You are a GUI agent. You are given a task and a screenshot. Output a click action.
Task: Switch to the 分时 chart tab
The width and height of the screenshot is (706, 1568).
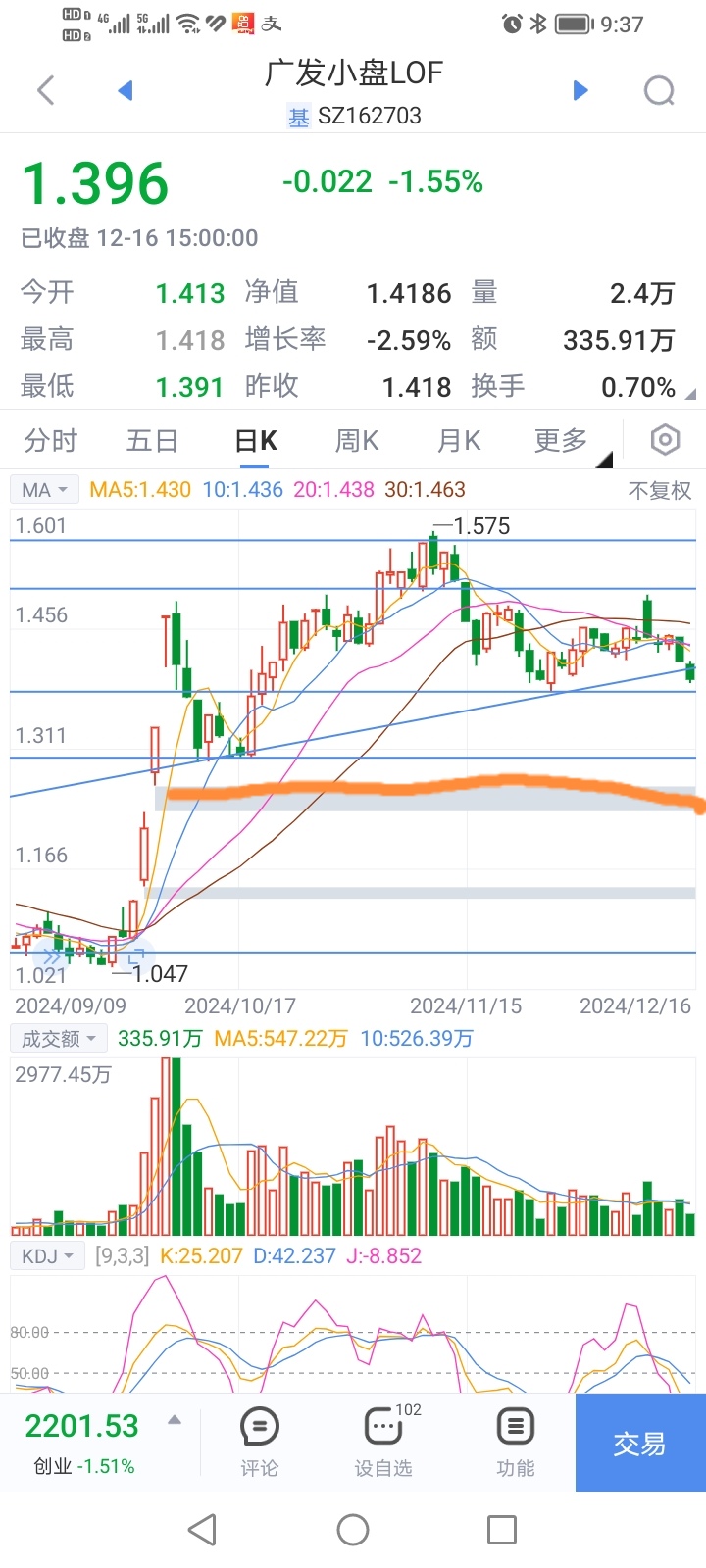coord(51,441)
